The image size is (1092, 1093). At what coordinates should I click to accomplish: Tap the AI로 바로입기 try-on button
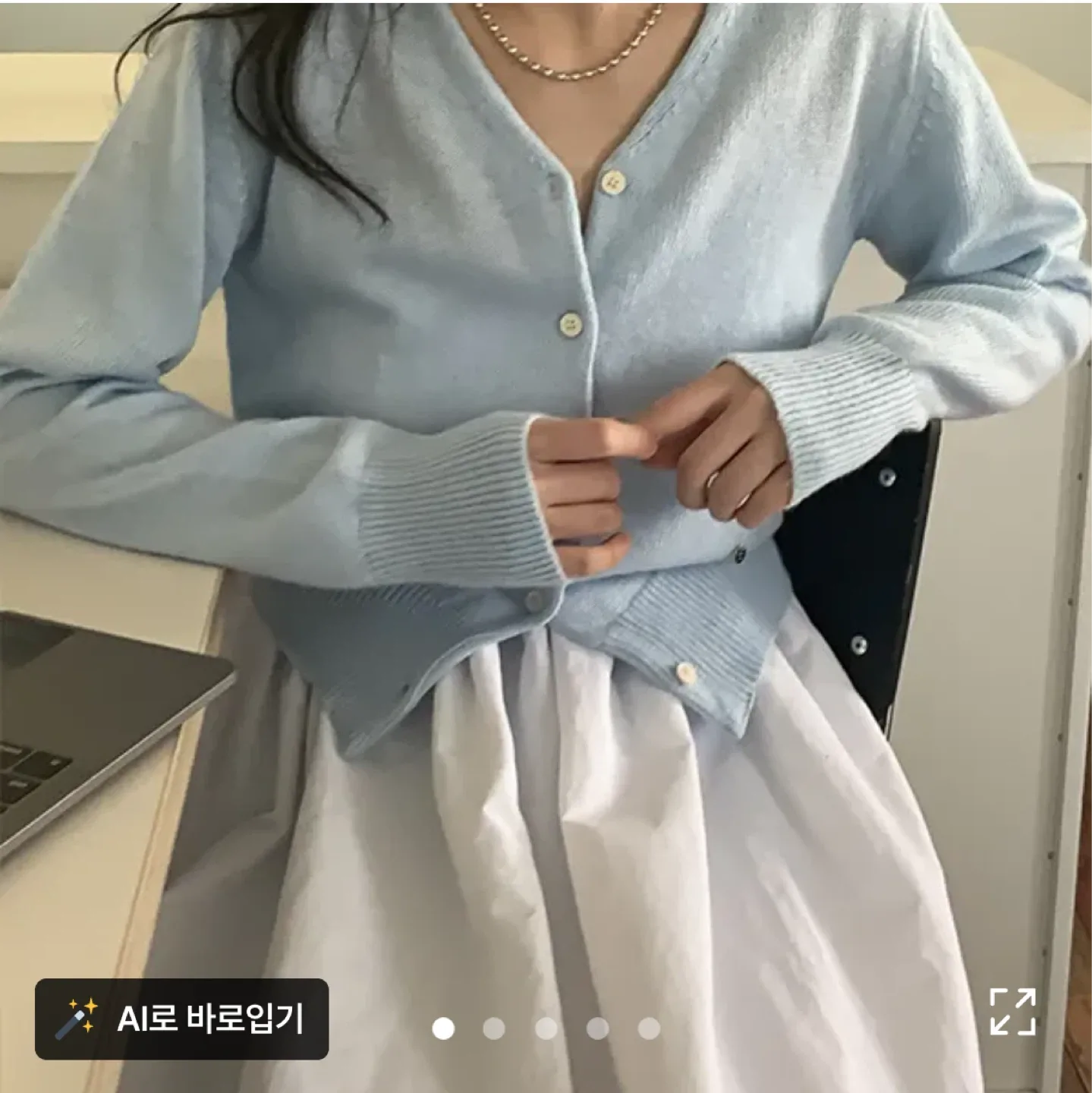[x=182, y=1019]
